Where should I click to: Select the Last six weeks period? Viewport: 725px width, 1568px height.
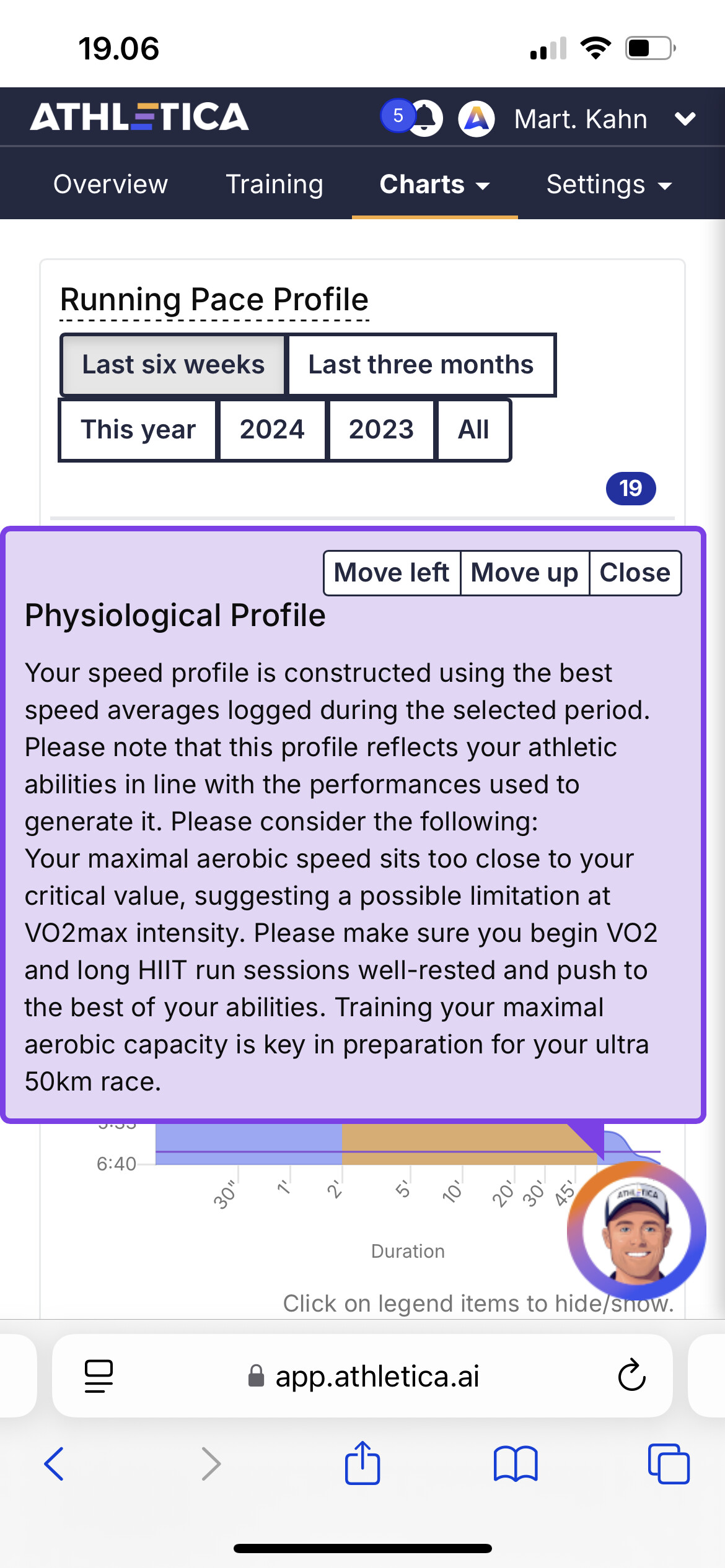173,364
